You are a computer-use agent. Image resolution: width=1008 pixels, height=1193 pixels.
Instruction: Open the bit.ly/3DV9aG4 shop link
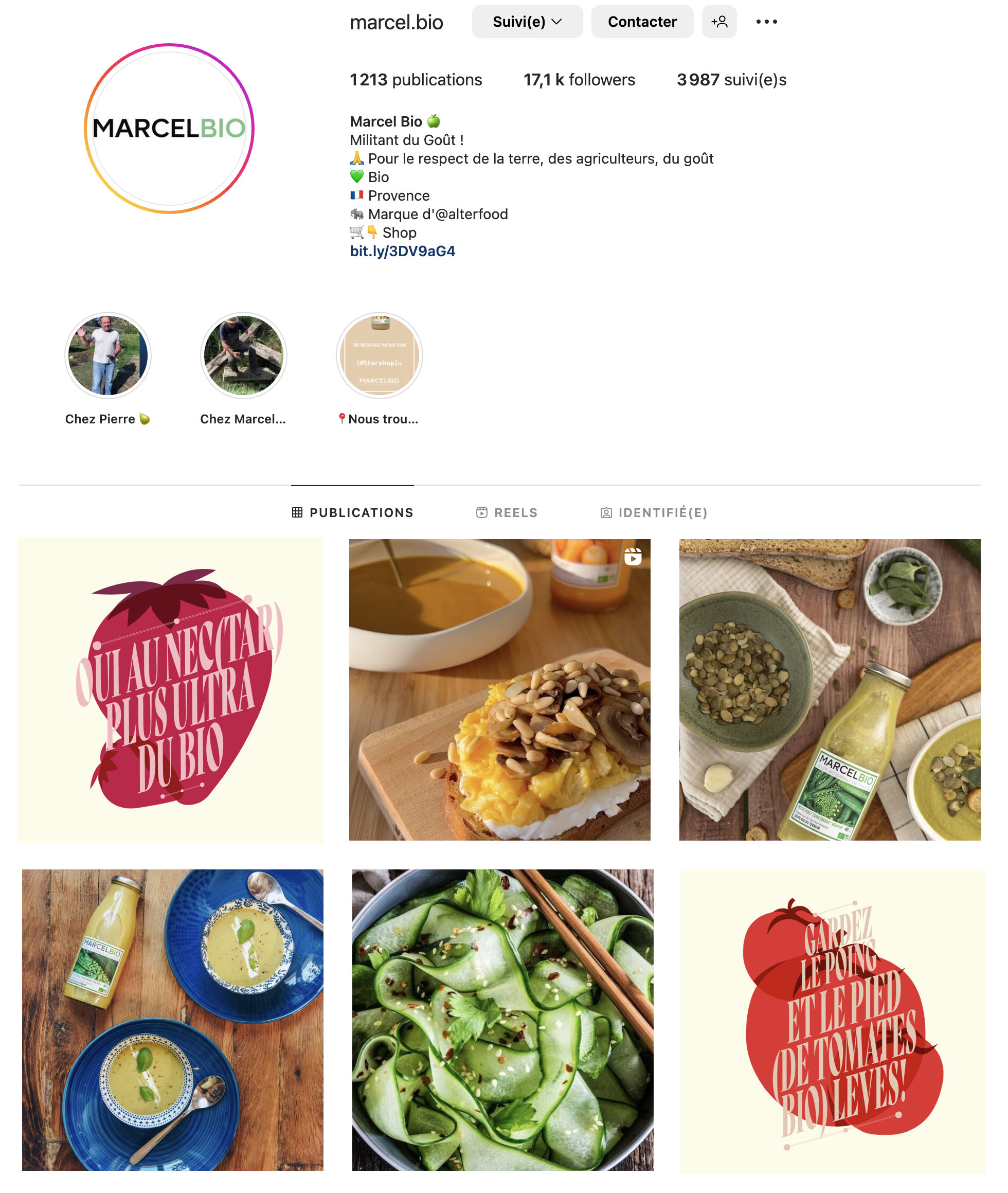point(402,251)
